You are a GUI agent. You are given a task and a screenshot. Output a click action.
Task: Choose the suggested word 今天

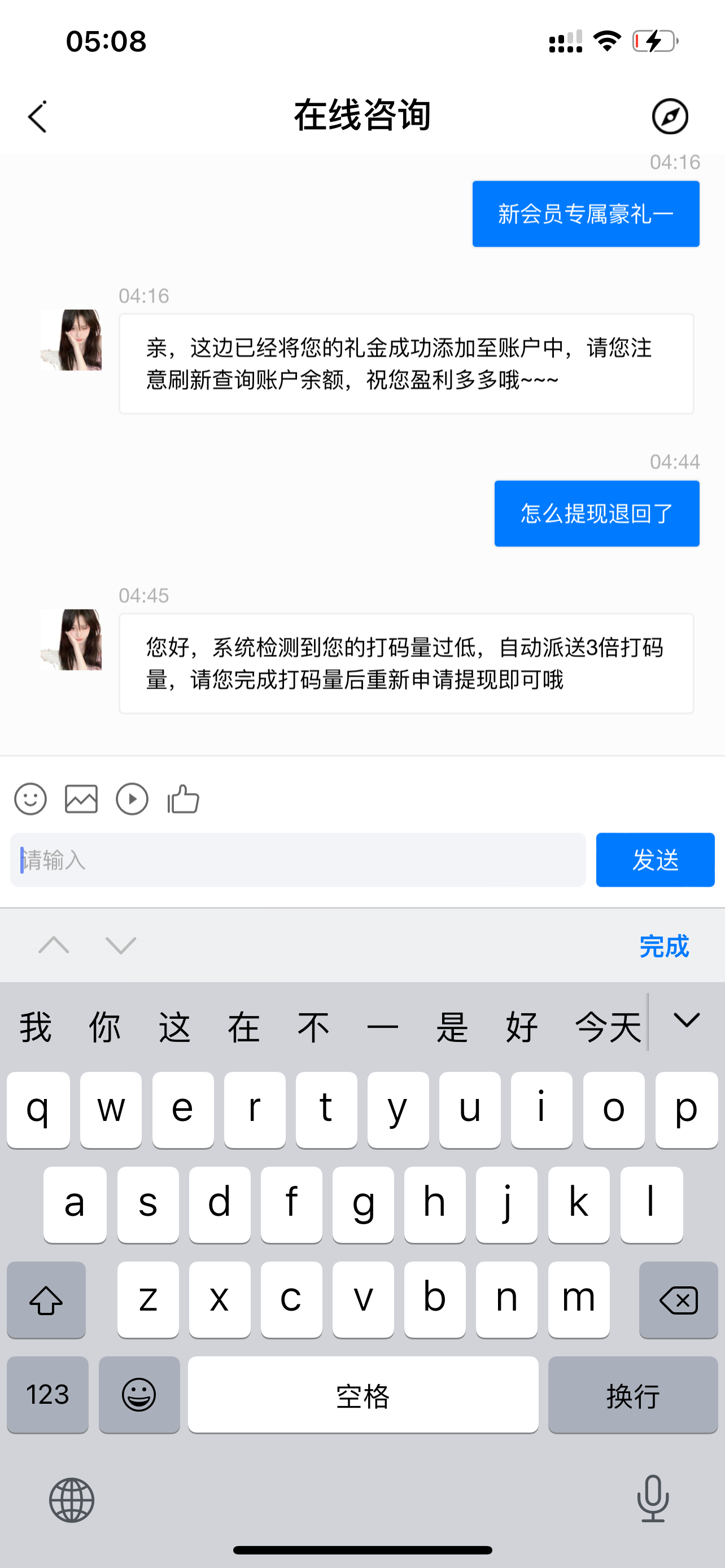(608, 1027)
